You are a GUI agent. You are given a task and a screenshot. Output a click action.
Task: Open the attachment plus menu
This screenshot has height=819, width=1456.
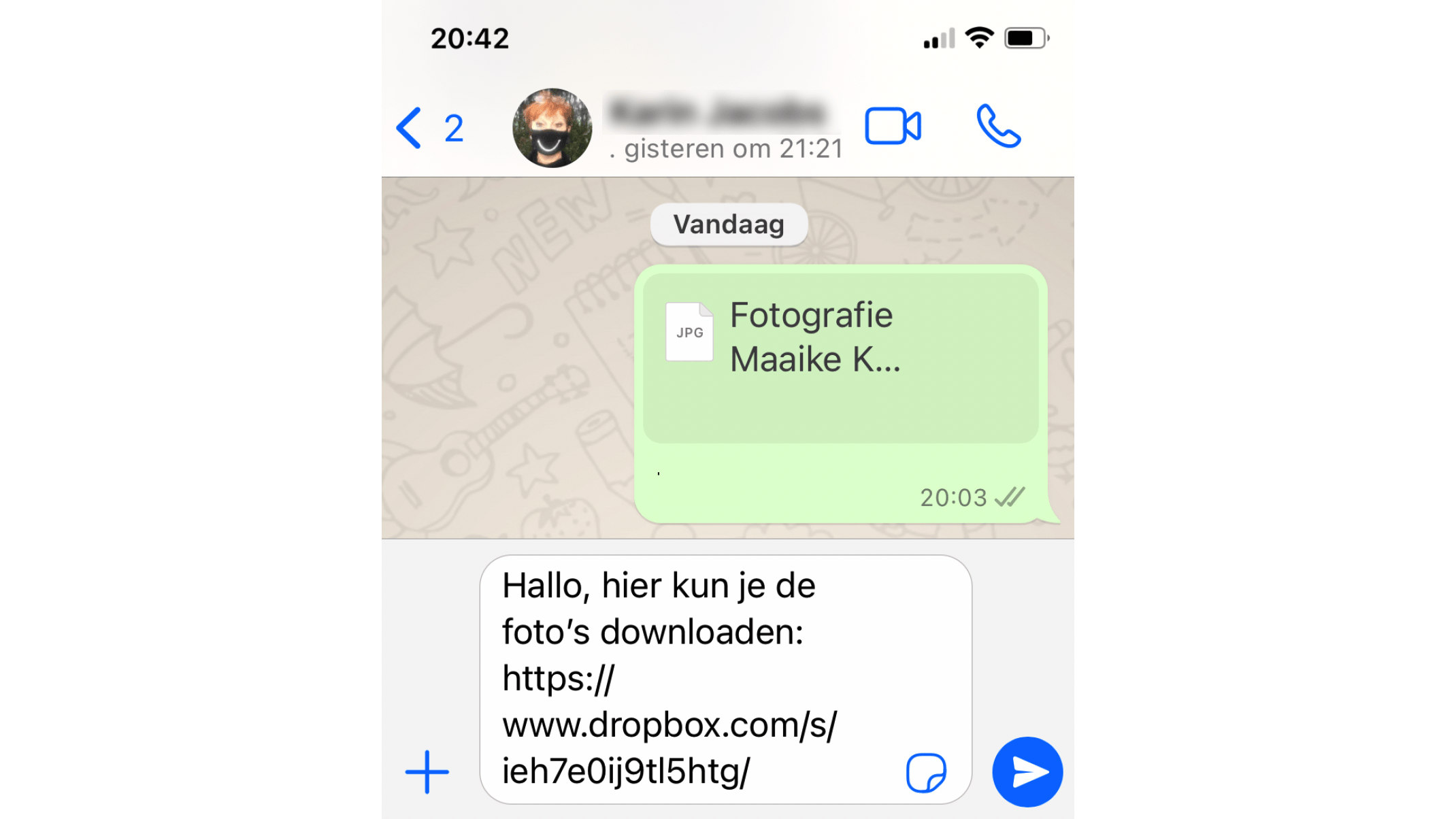point(427,772)
